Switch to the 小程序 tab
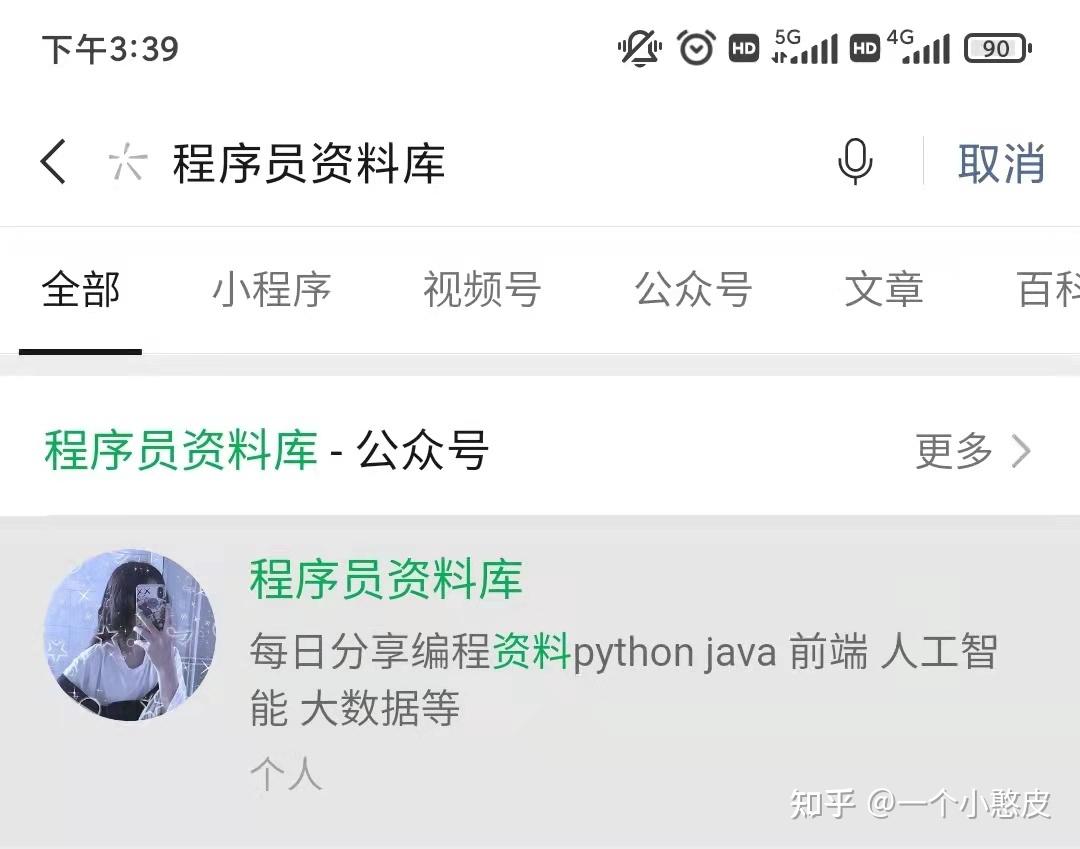Screen dimensions: 1080x849 click(271, 290)
